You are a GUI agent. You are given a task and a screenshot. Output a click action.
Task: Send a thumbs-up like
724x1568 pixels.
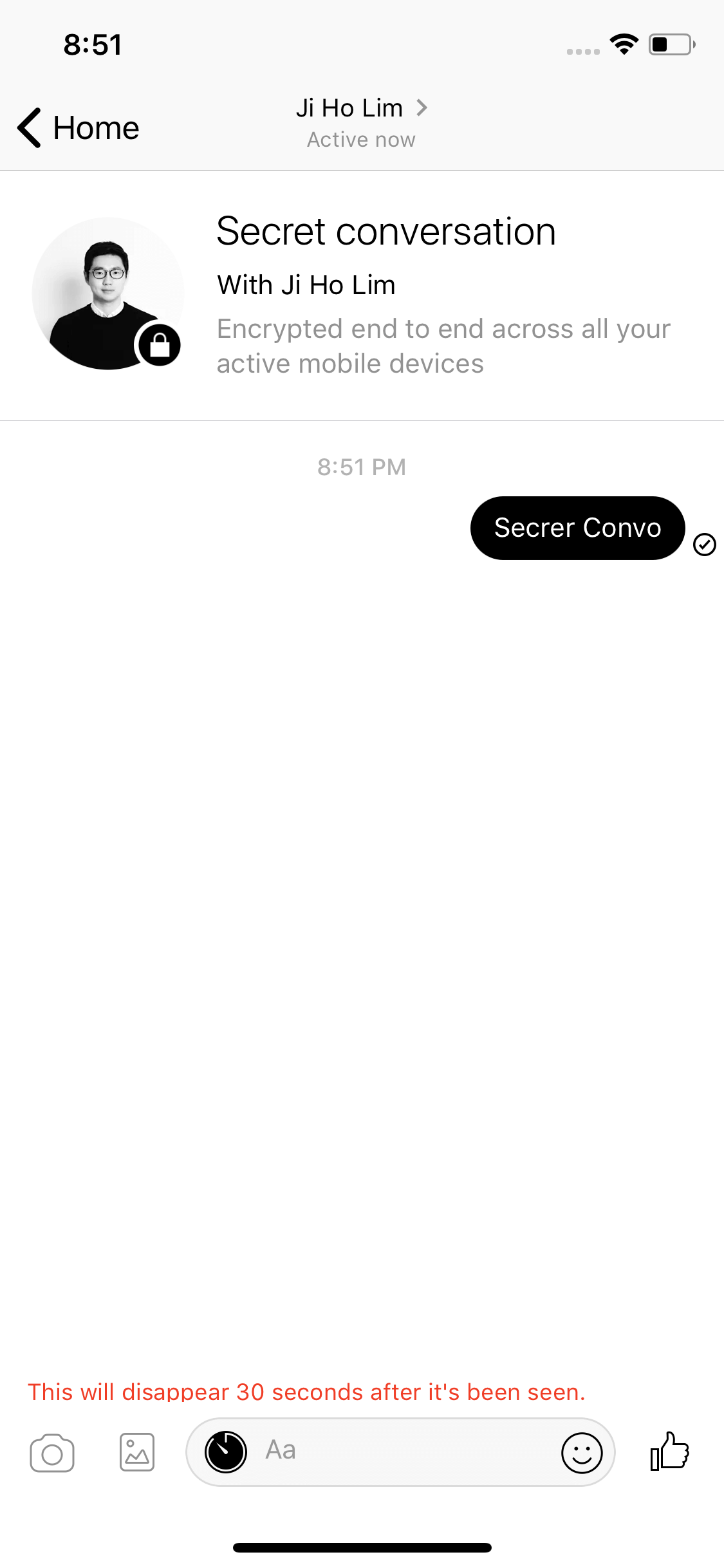pos(669,1451)
